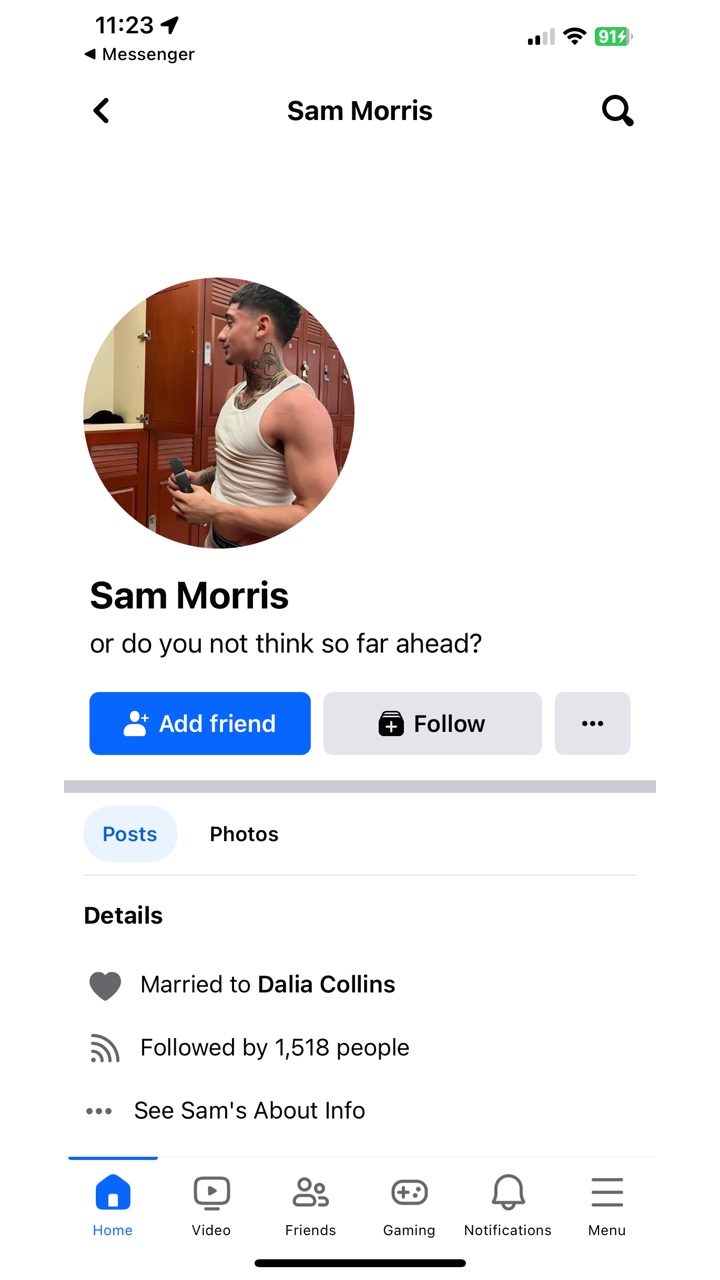This screenshot has height=1280, width=720.
Task: Open followers list via RSS-style icon
Action: (104, 1048)
